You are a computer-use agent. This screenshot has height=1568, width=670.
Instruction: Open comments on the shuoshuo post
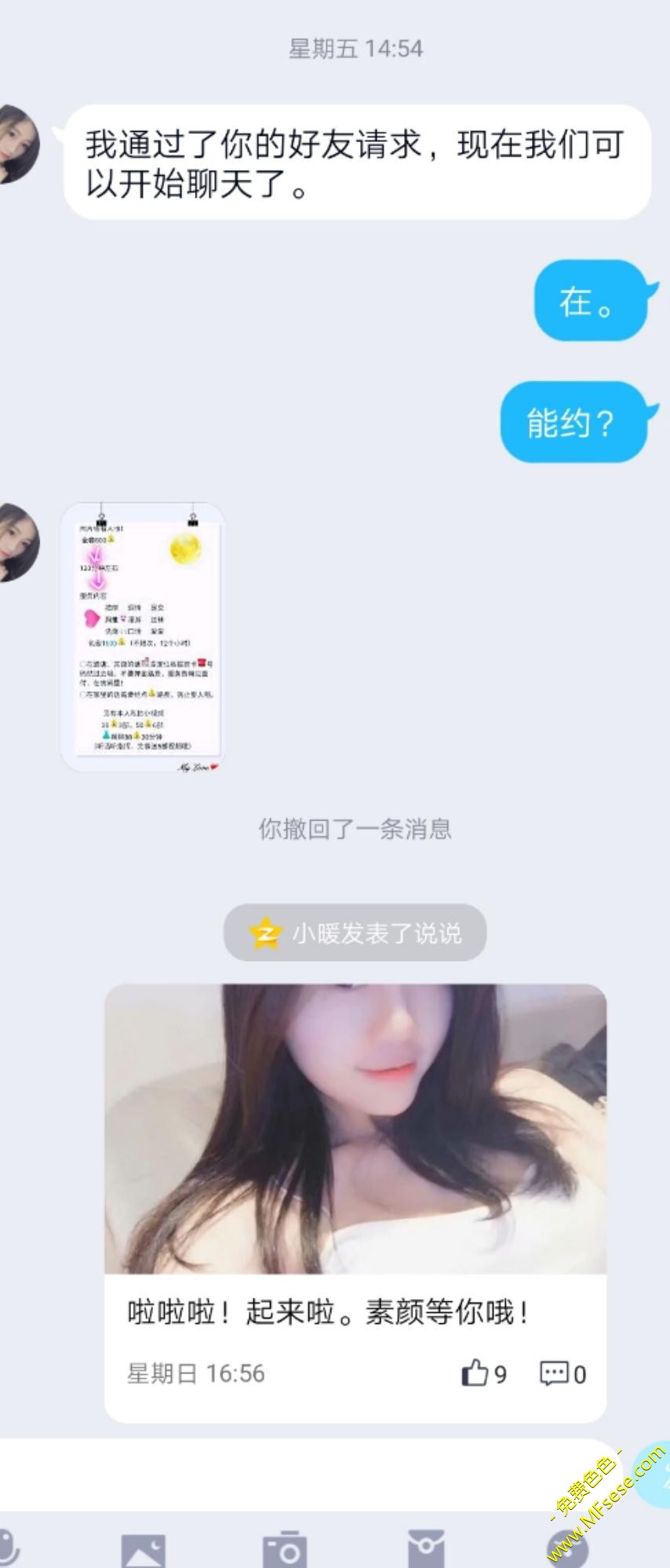pyautogui.click(x=562, y=1373)
